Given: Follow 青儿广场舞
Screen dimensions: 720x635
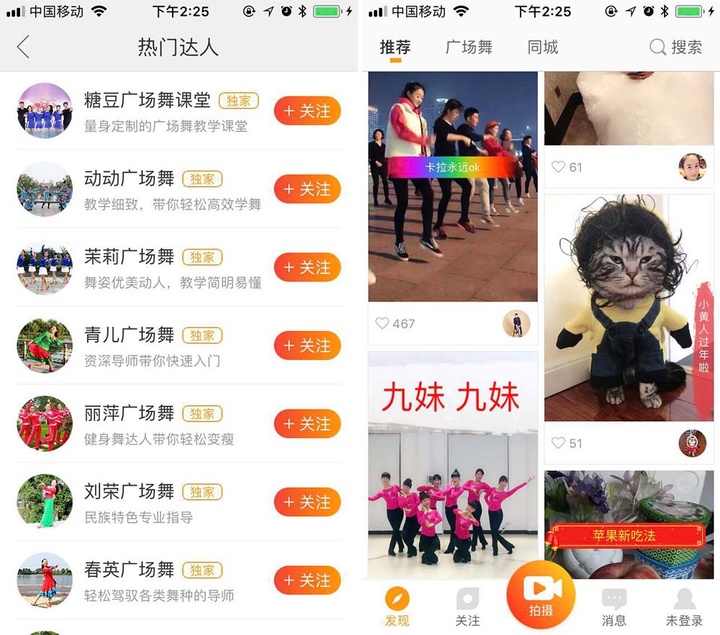Looking at the screenshot, I should pos(307,345).
